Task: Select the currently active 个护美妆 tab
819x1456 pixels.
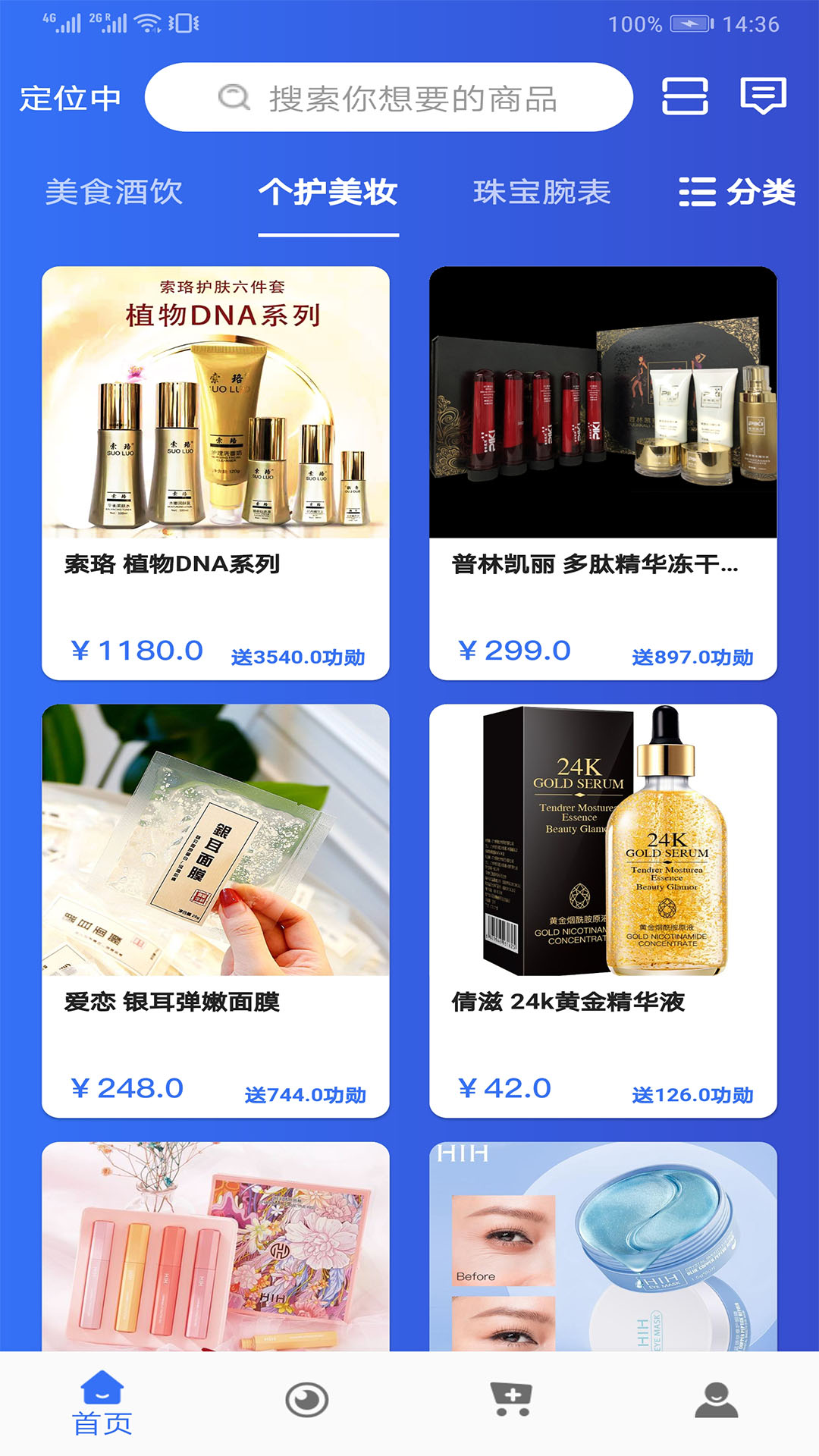Action: (328, 193)
